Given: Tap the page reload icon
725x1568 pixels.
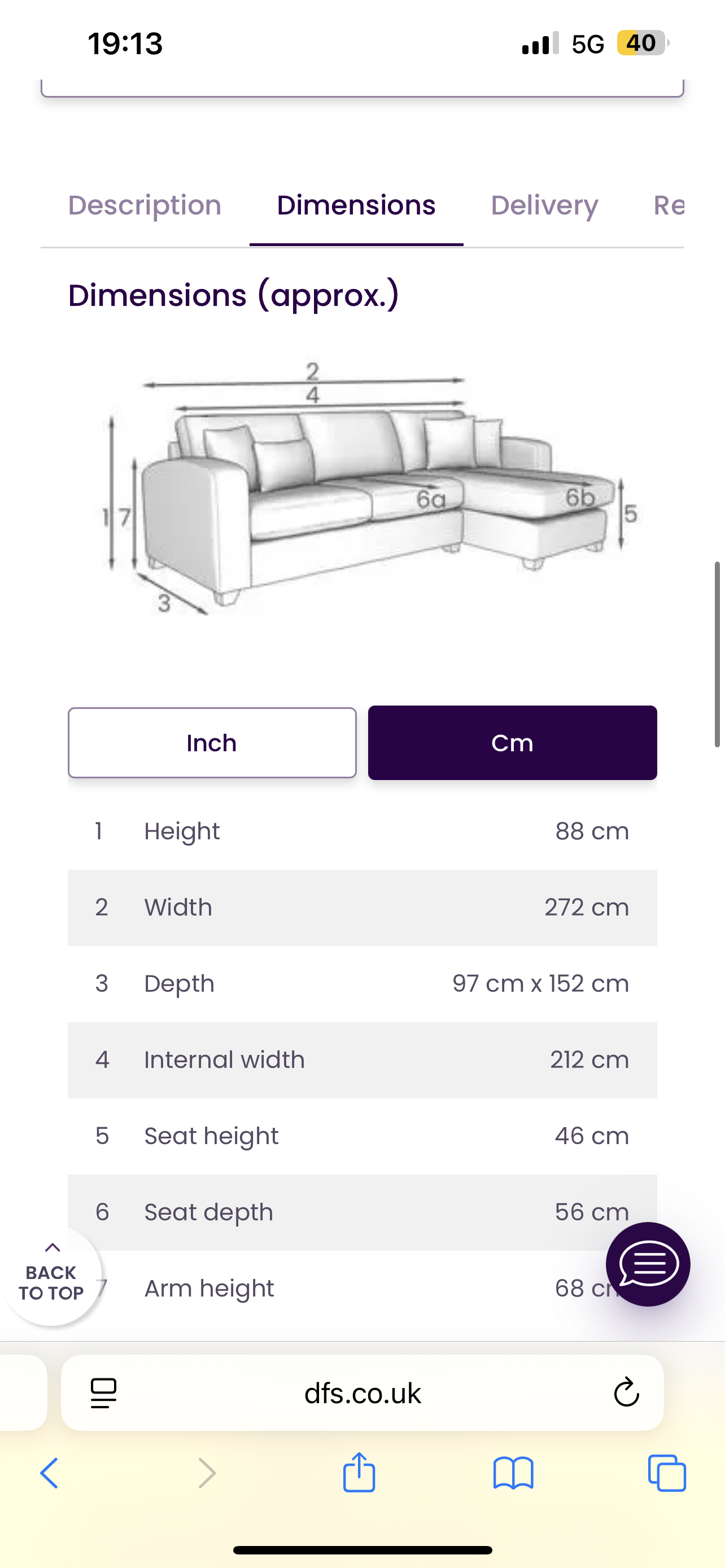Looking at the screenshot, I should [x=626, y=1395].
